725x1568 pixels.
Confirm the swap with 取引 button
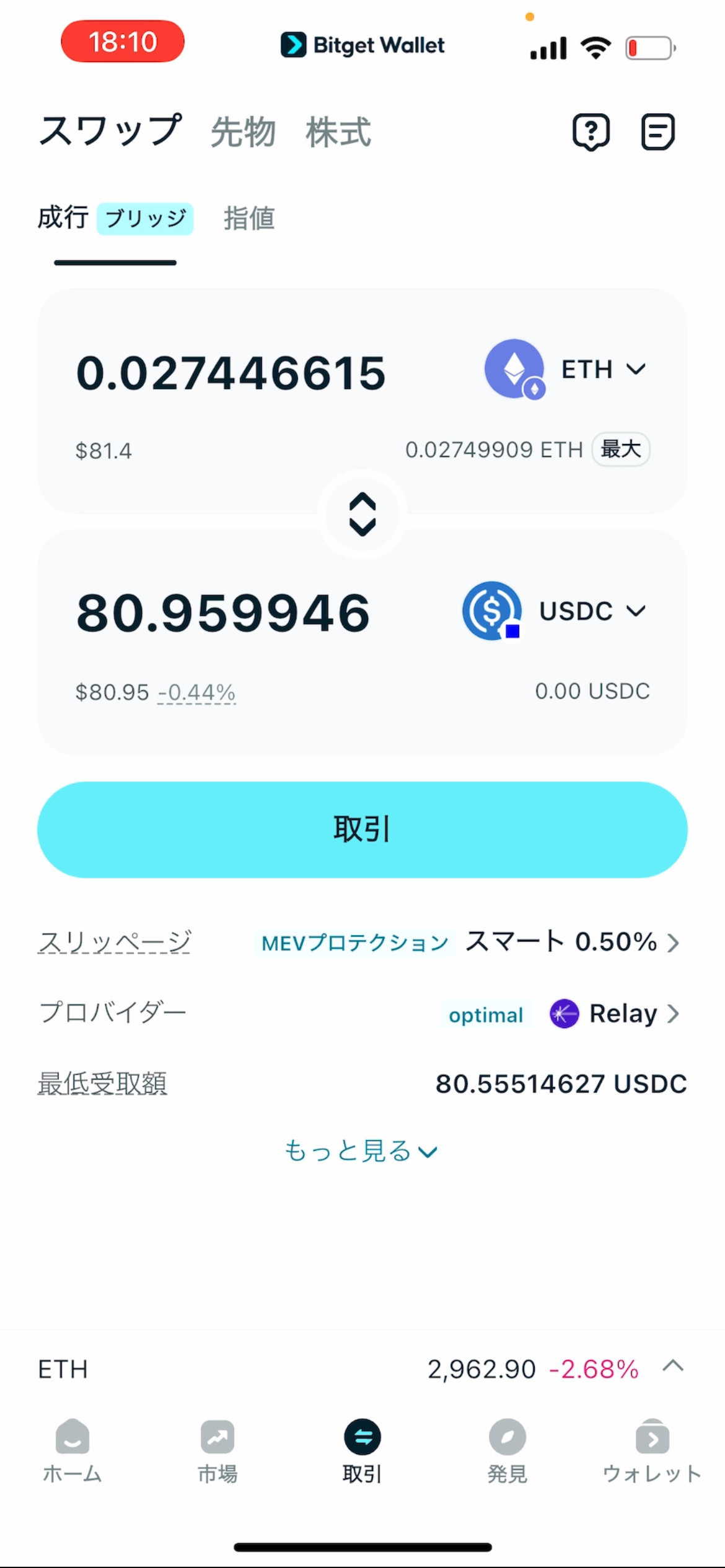click(362, 829)
